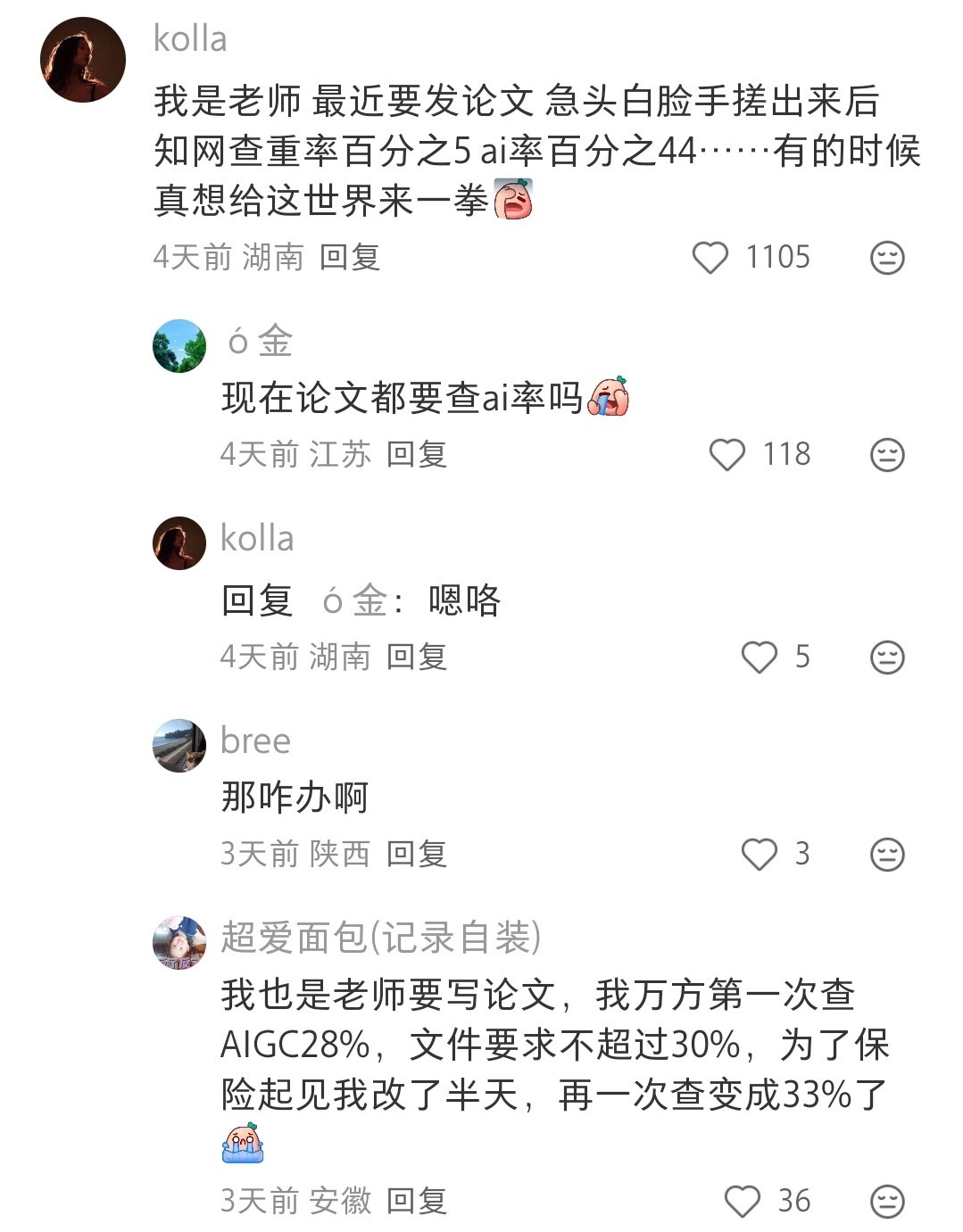Dislike bree's comment 那咋办啊
This screenshot has height=1232, width=963.
point(887,855)
